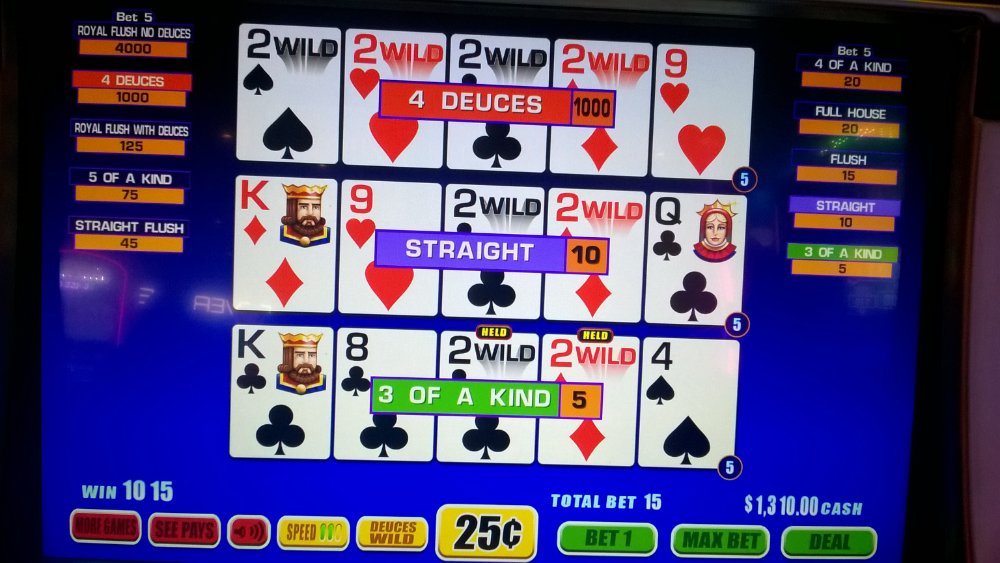The image size is (1000, 563).
Task: Hit the Deal button
Action: tap(828, 542)
